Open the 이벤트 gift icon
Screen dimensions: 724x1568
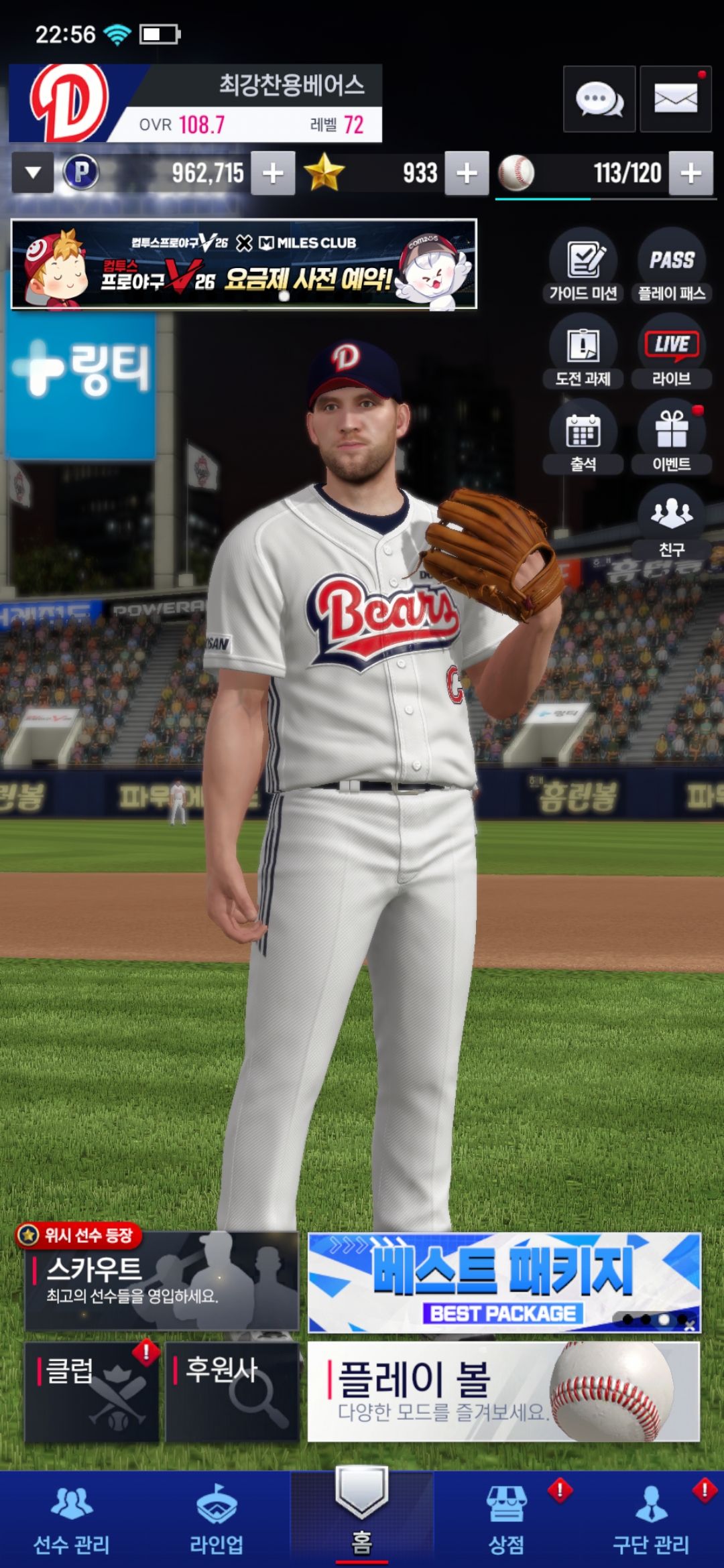672,436
